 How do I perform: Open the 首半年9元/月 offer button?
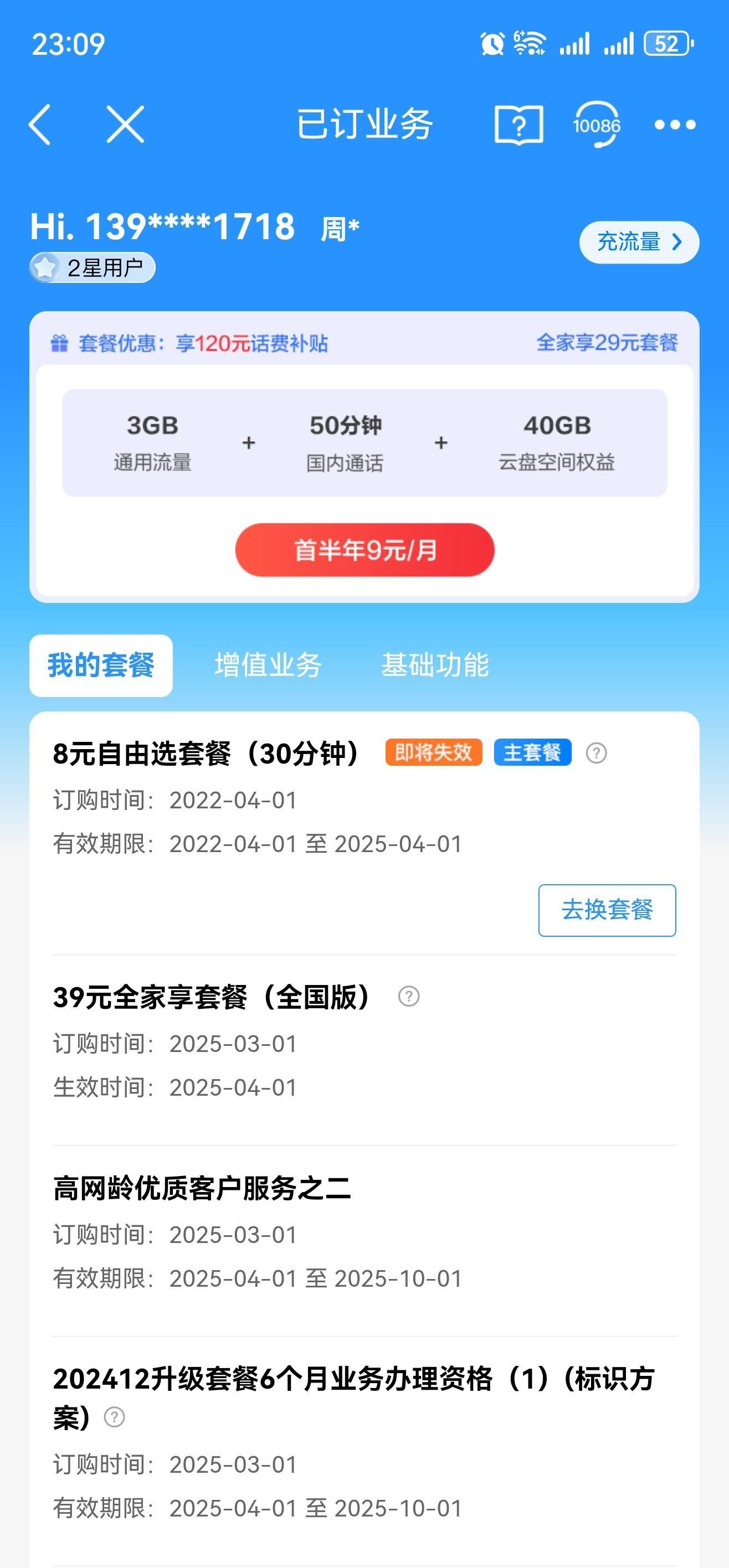click(364, 550)
